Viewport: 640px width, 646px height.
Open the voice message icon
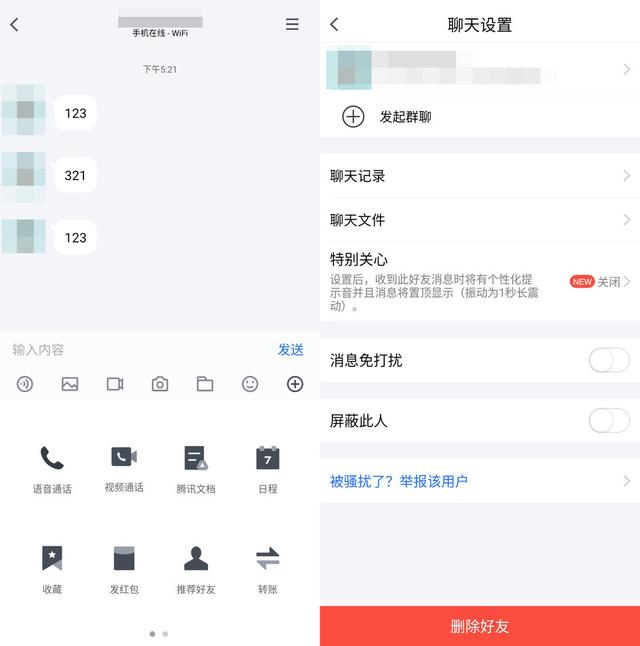(25, 384)
